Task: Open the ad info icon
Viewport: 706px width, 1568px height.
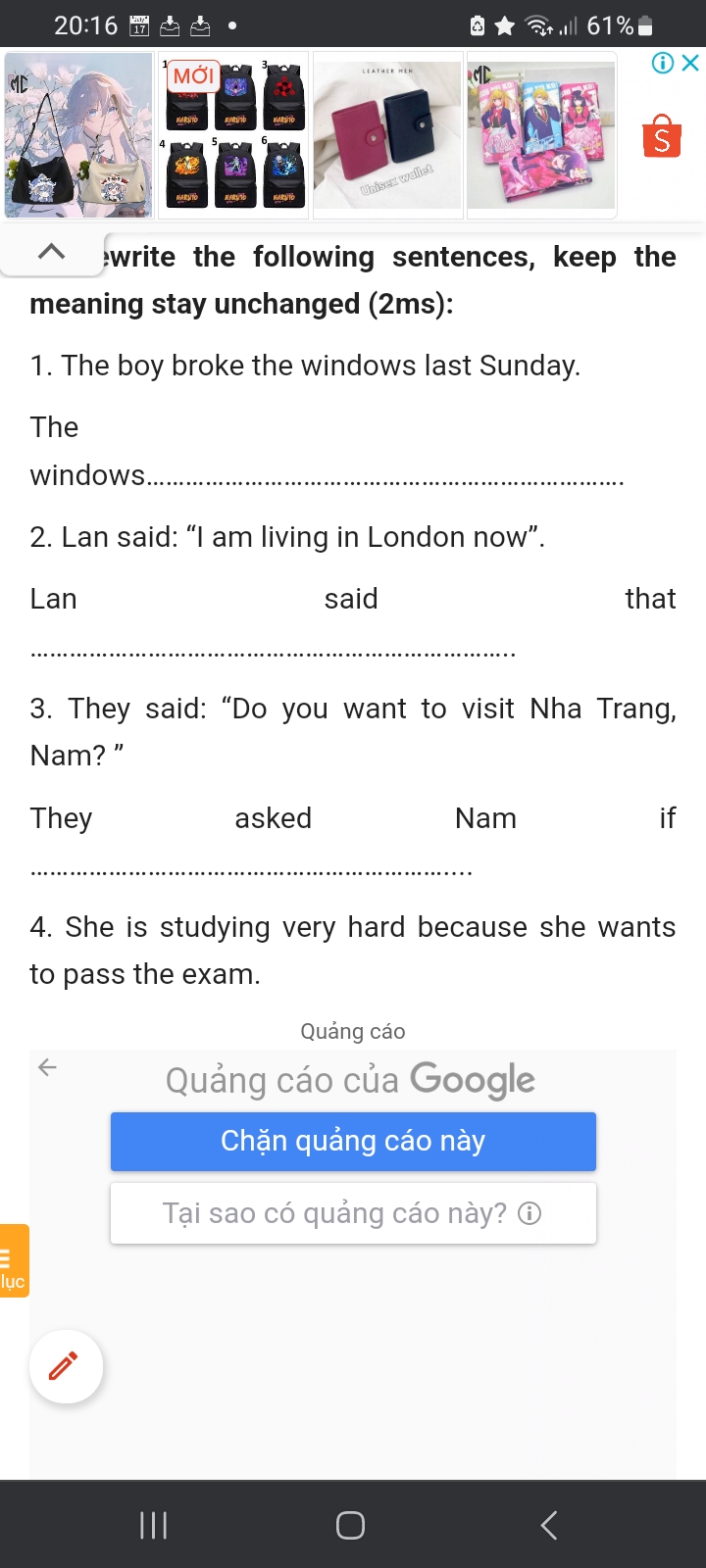Action: click(664, 63)
